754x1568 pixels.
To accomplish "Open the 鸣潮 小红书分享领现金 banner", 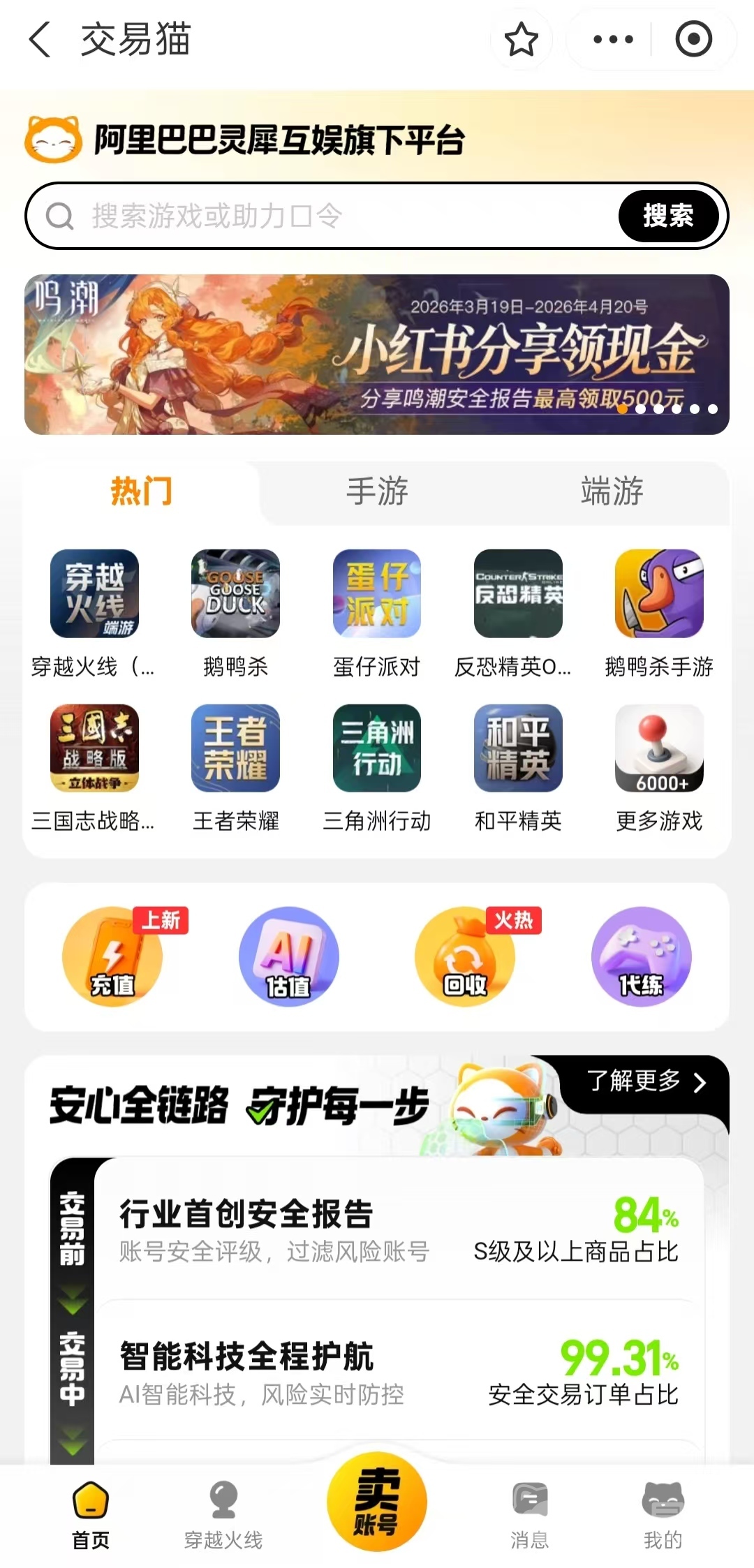I will (x=377, y=355).
